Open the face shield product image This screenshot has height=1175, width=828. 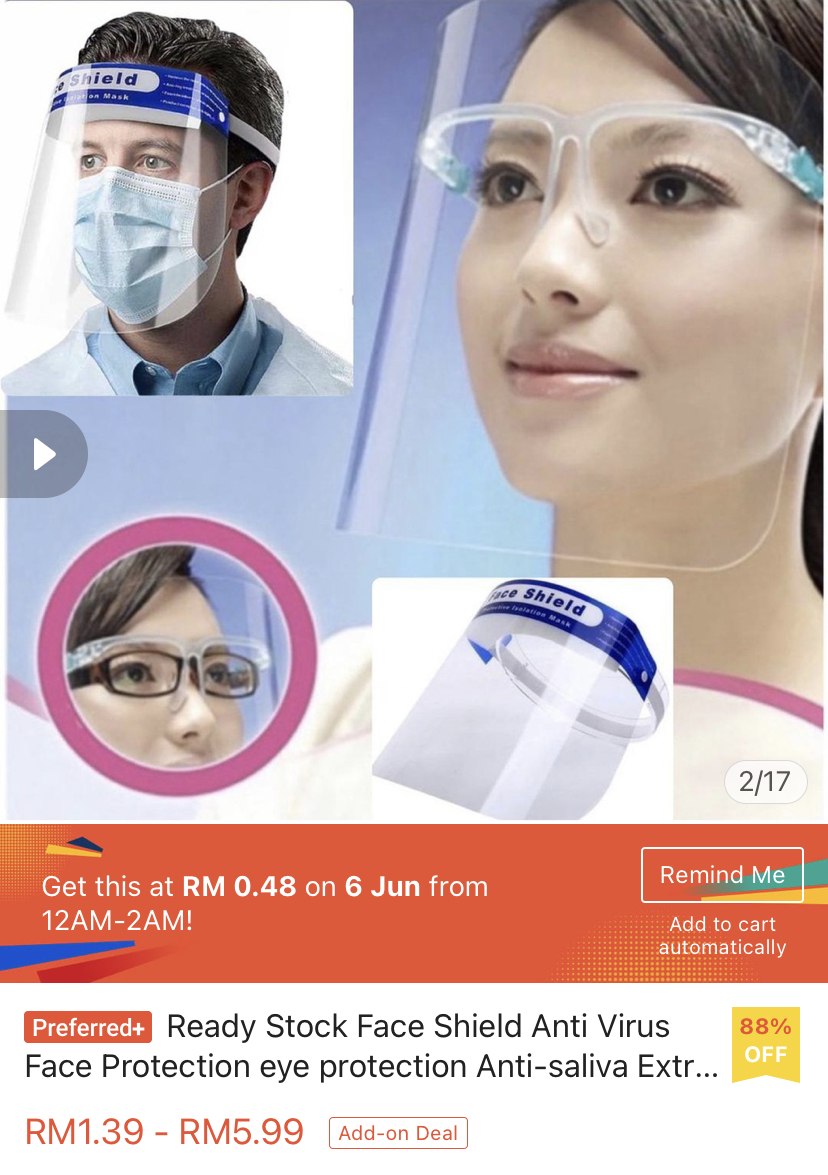[521, 696]
